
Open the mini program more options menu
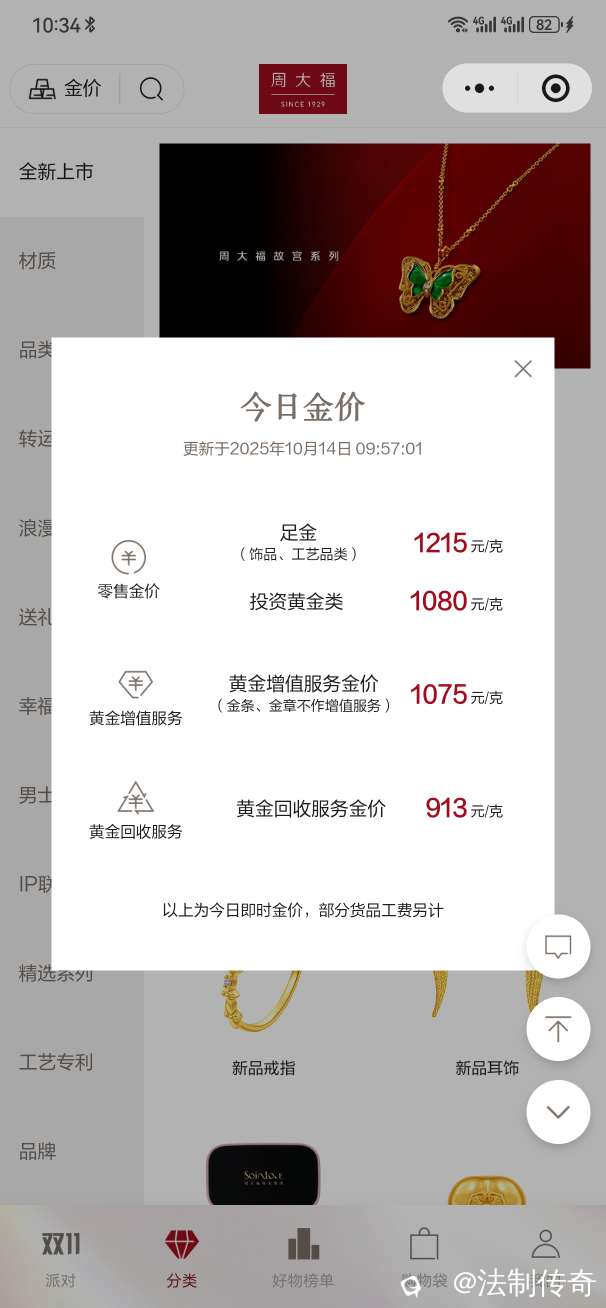(x=480, y=89)
